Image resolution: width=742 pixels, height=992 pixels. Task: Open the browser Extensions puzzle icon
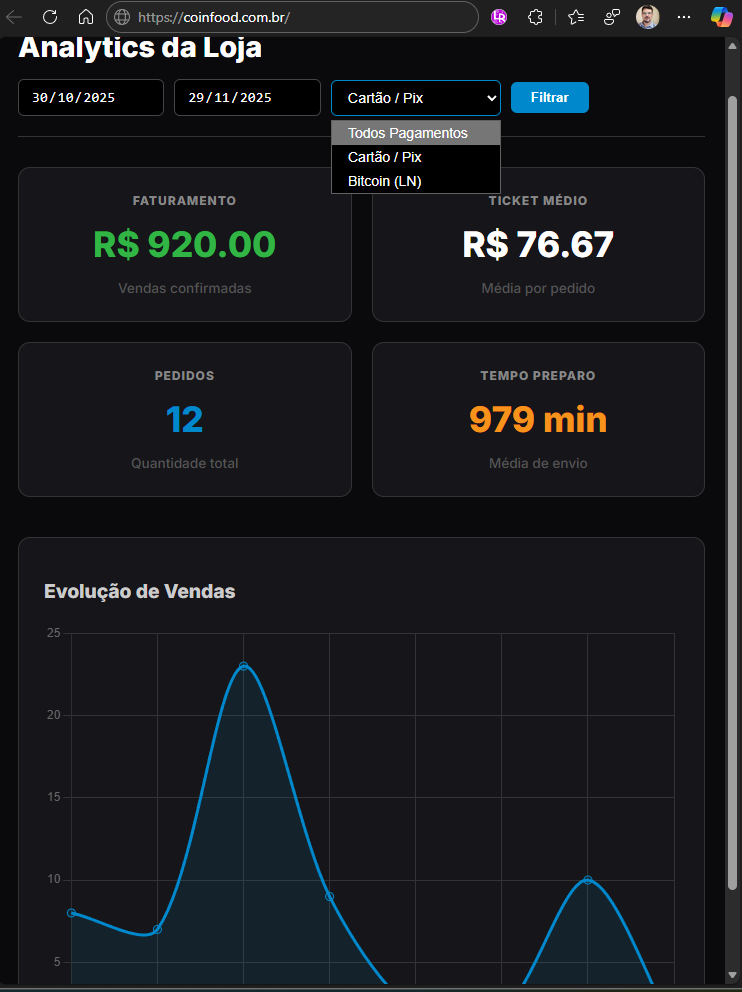coord(535,16)
